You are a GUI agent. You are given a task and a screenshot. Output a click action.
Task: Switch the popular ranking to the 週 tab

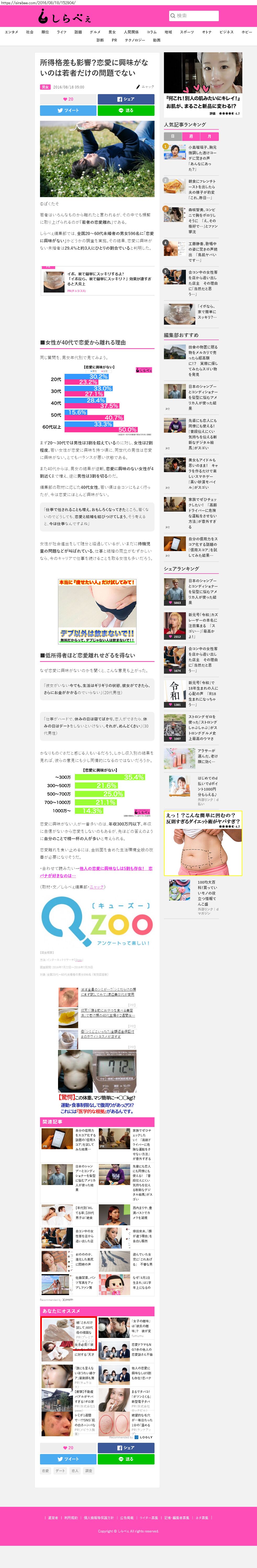191,136
